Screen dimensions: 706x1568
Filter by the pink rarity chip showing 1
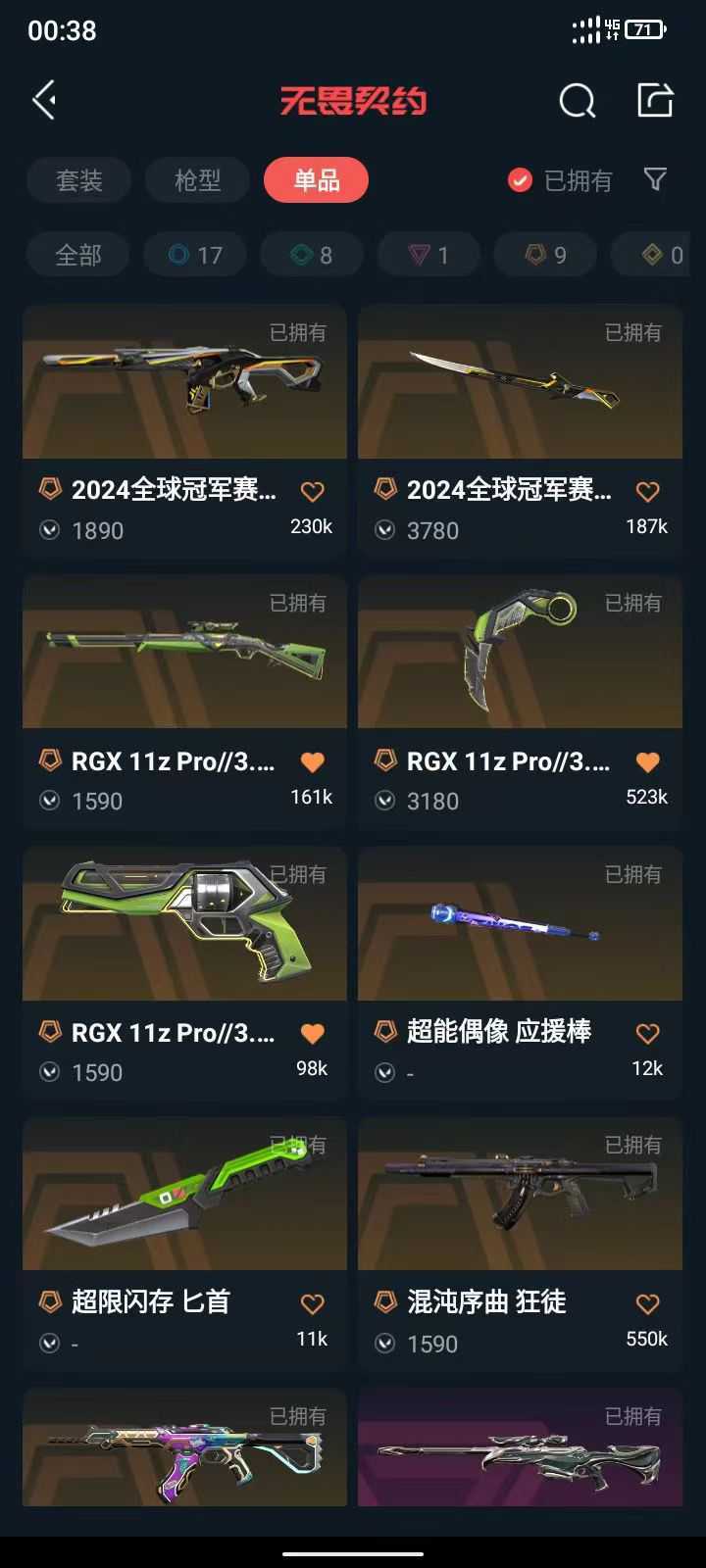(429, 255)
